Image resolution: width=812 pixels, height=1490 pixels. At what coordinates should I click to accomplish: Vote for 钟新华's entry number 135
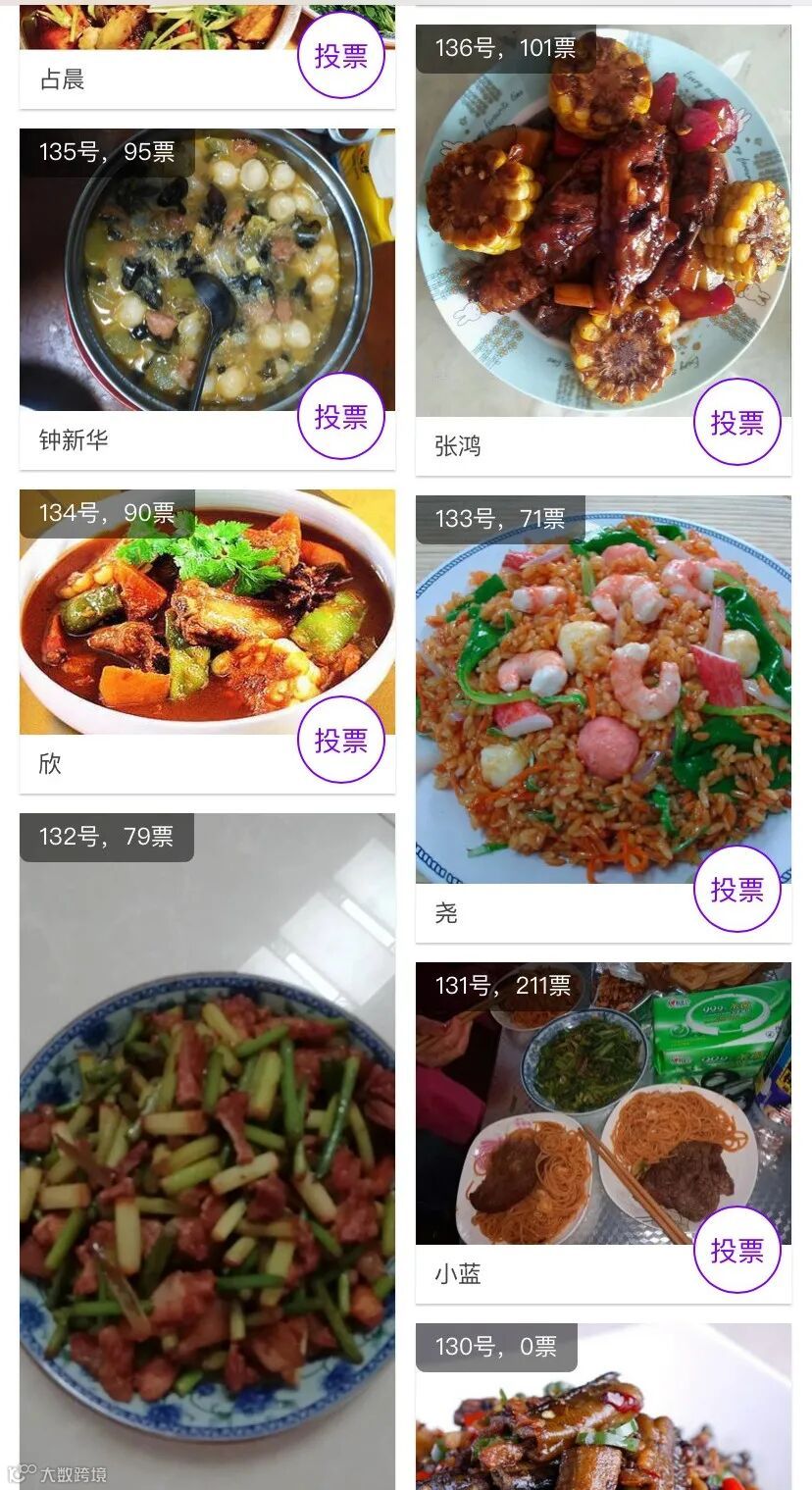341,417
